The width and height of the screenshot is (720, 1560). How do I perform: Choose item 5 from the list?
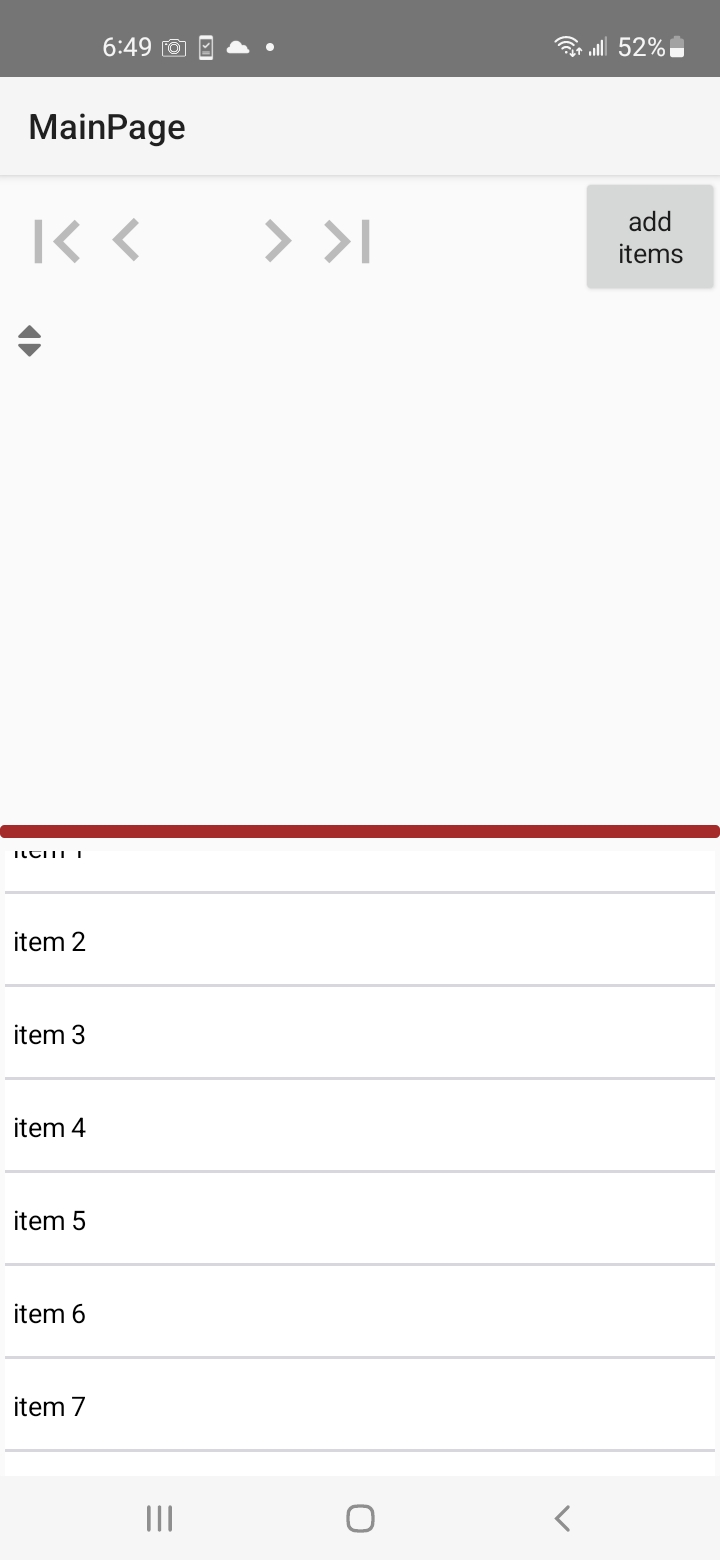tap(360, 1220)
